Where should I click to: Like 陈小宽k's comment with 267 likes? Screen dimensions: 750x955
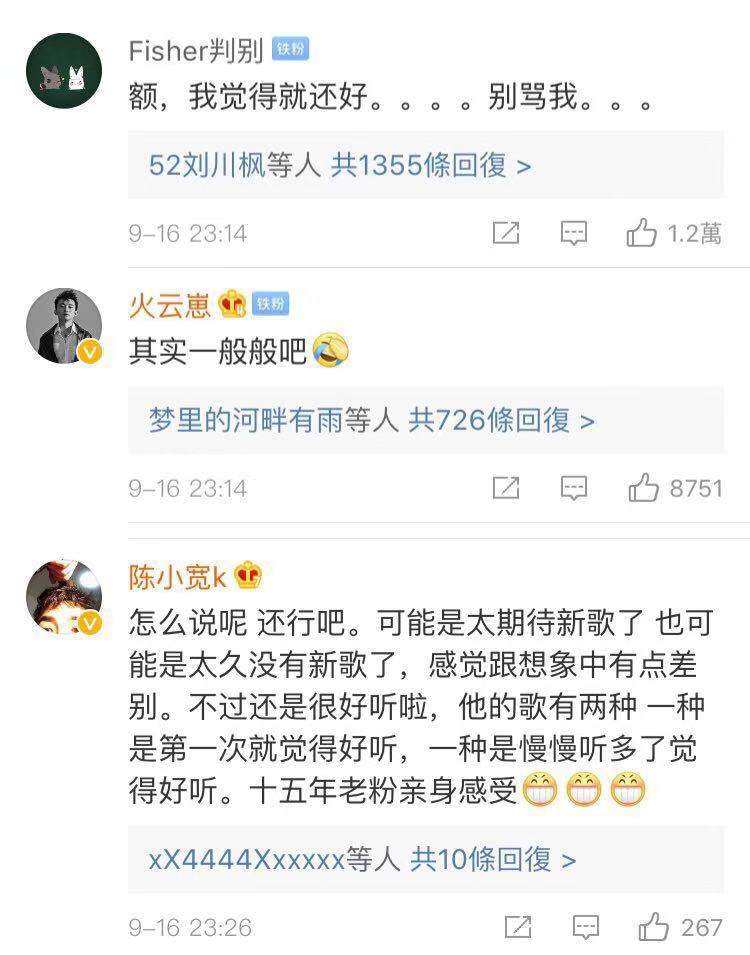pyautogui.click(x=654, y=927)
